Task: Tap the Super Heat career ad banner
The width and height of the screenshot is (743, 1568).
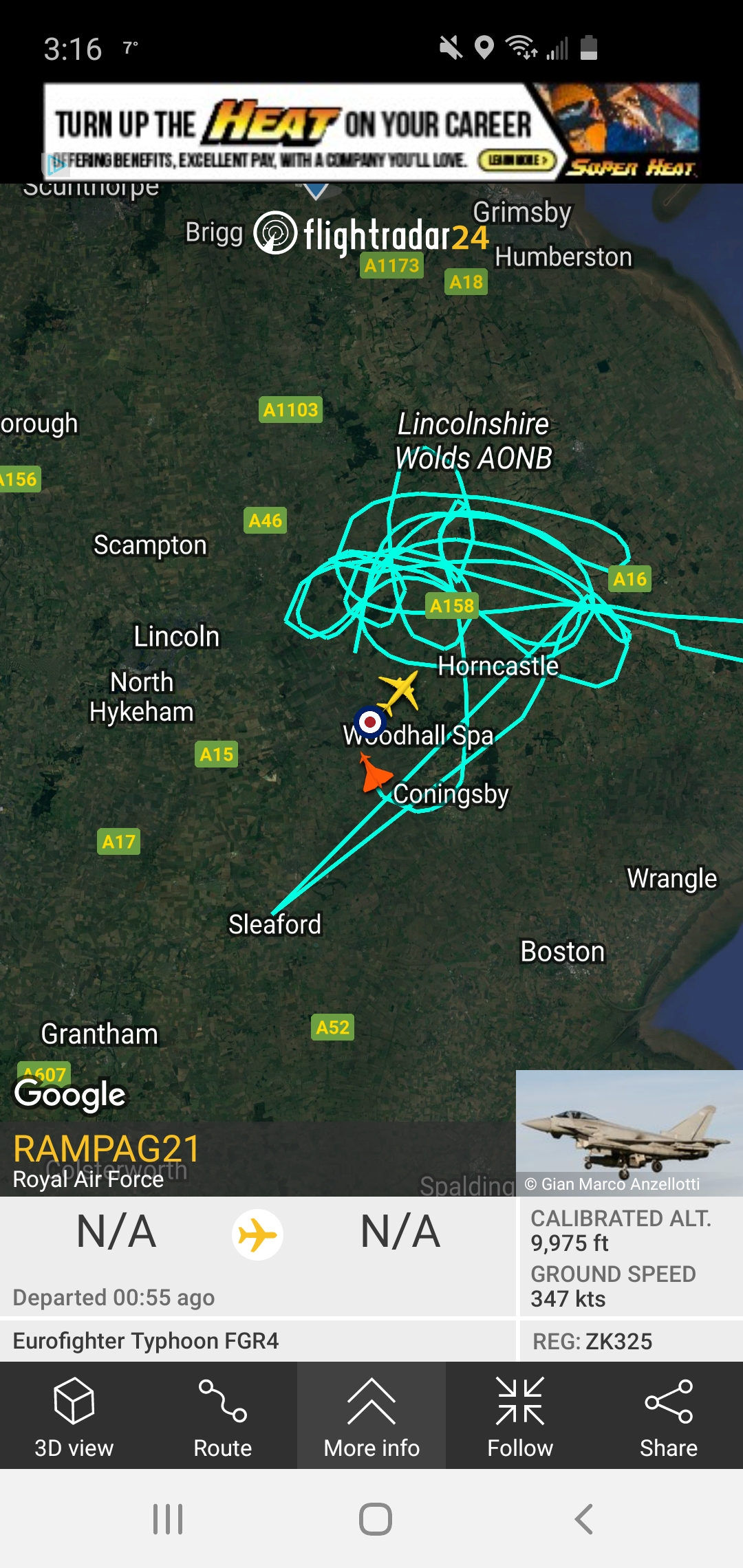Action: point(371,132)
